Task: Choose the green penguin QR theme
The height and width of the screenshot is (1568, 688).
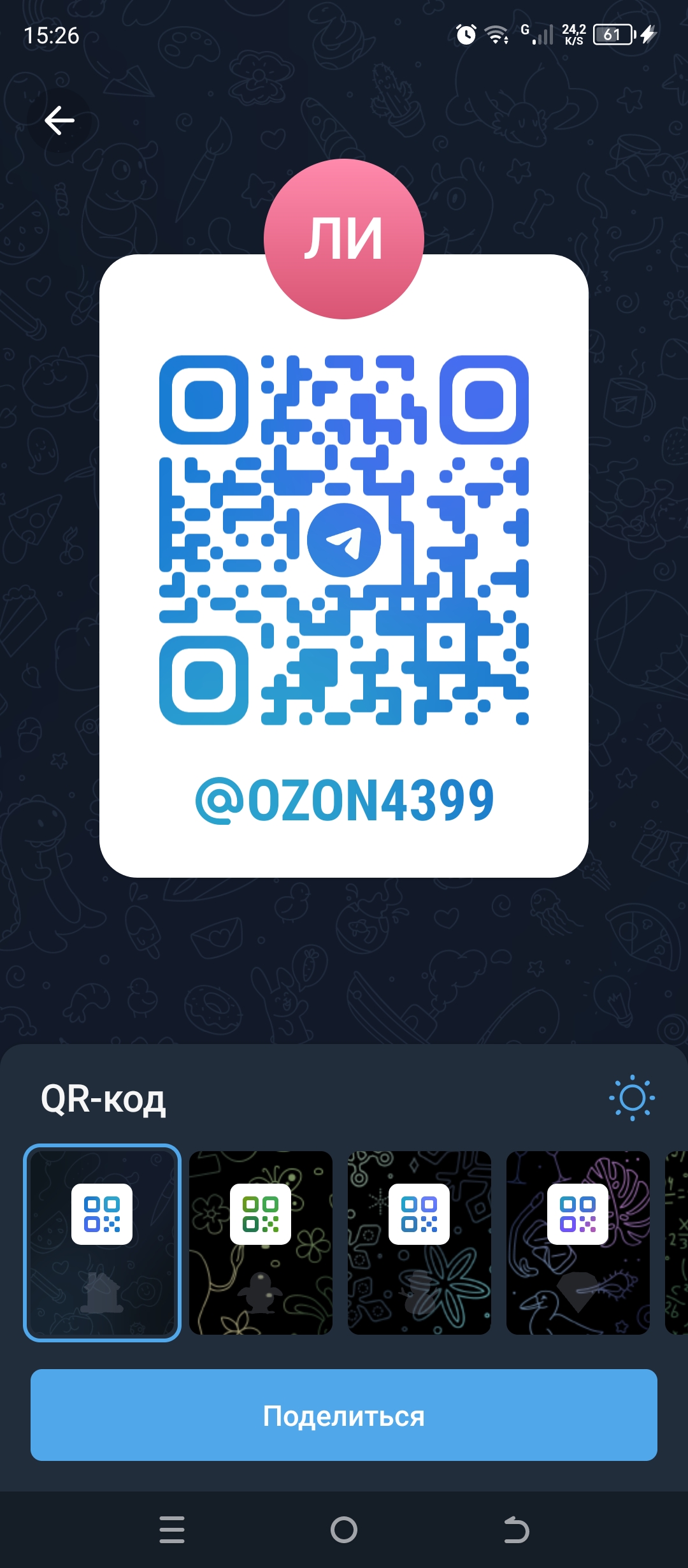Action: point(261,1242)
